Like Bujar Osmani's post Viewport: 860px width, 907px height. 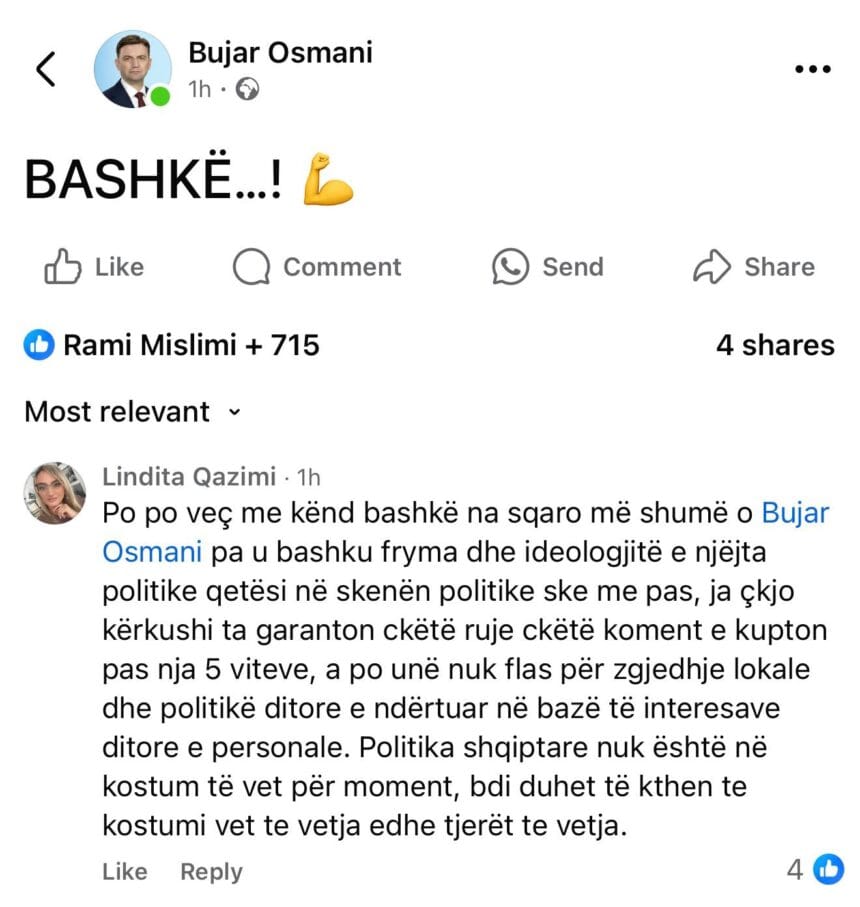pos(94,267)
